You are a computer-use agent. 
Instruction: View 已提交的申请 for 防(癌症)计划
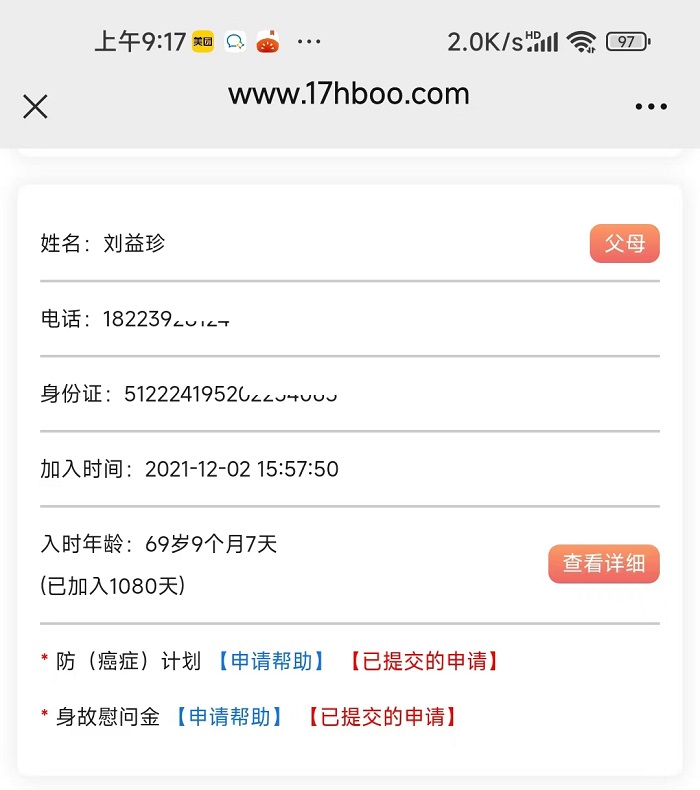[424, 661]
